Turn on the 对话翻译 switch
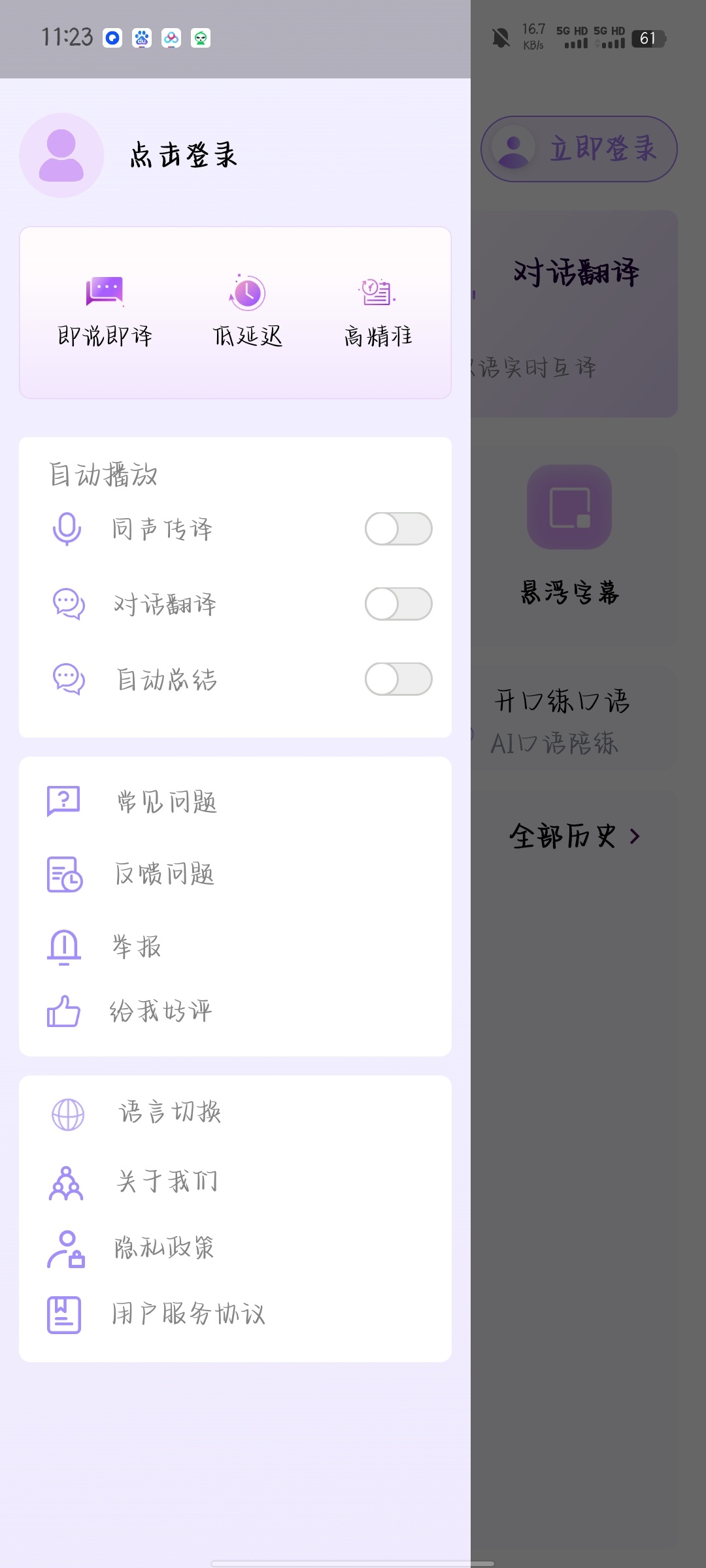 tap(398, 604)
